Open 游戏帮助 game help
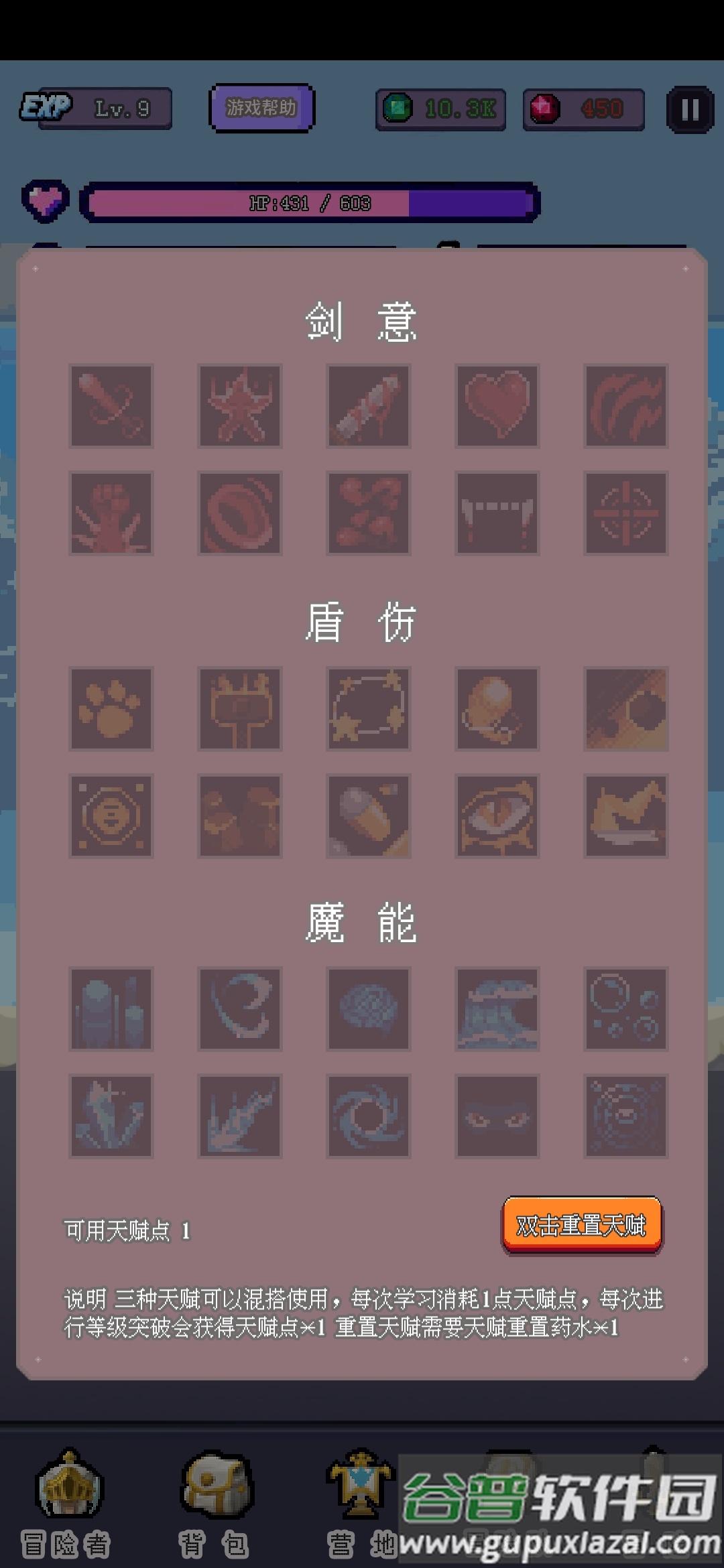The width and height of the screenshot is (724, 1568). pos(261,108)
